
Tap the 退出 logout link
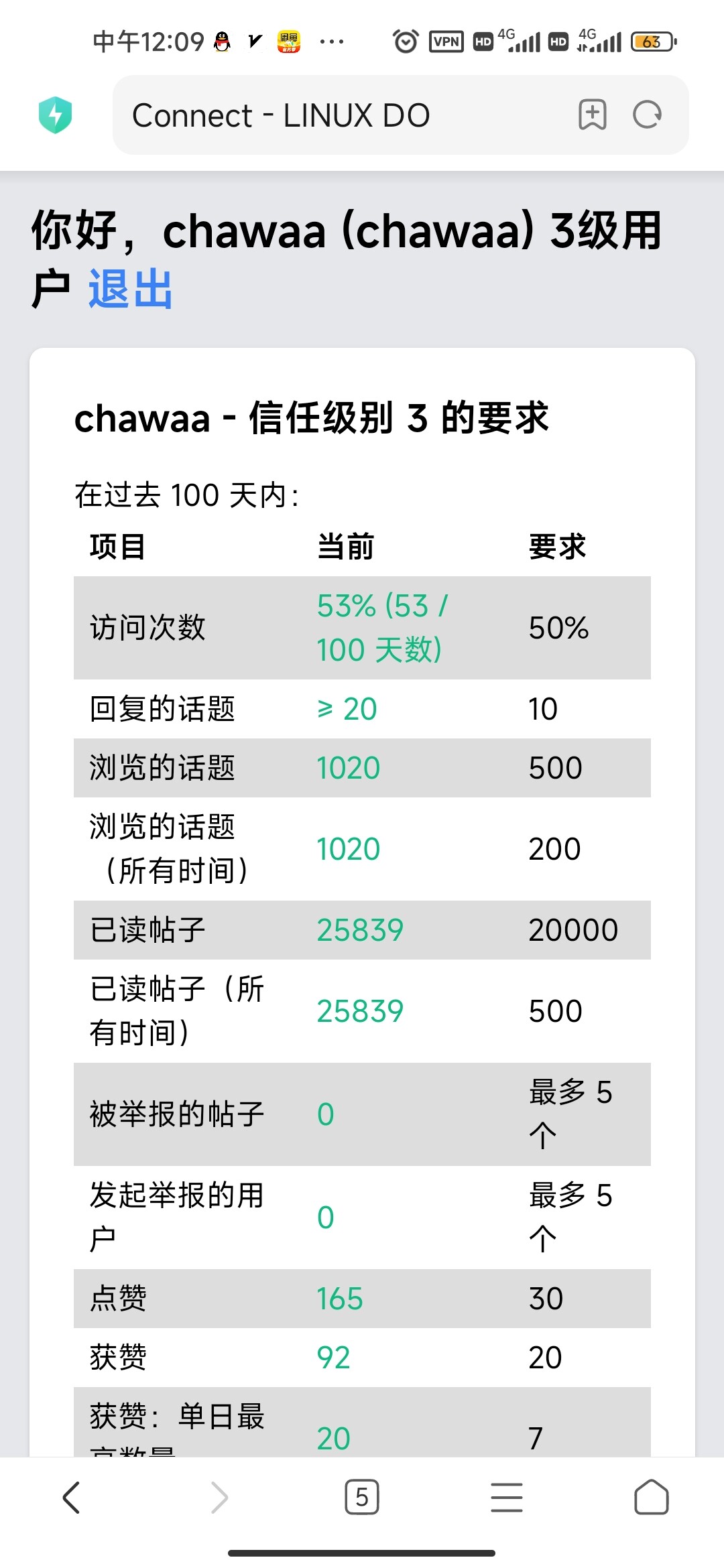click(131, 289)
